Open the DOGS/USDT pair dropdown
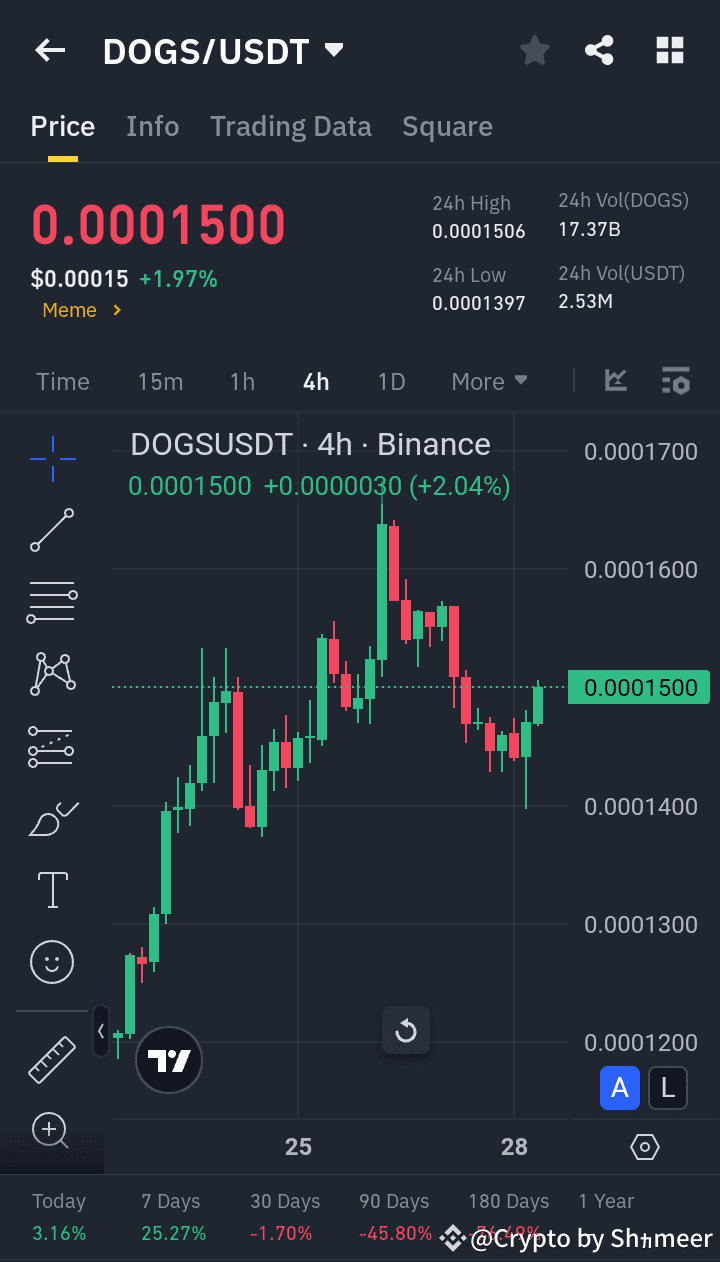The image size is (720, 1262). (x=334, y=50)
